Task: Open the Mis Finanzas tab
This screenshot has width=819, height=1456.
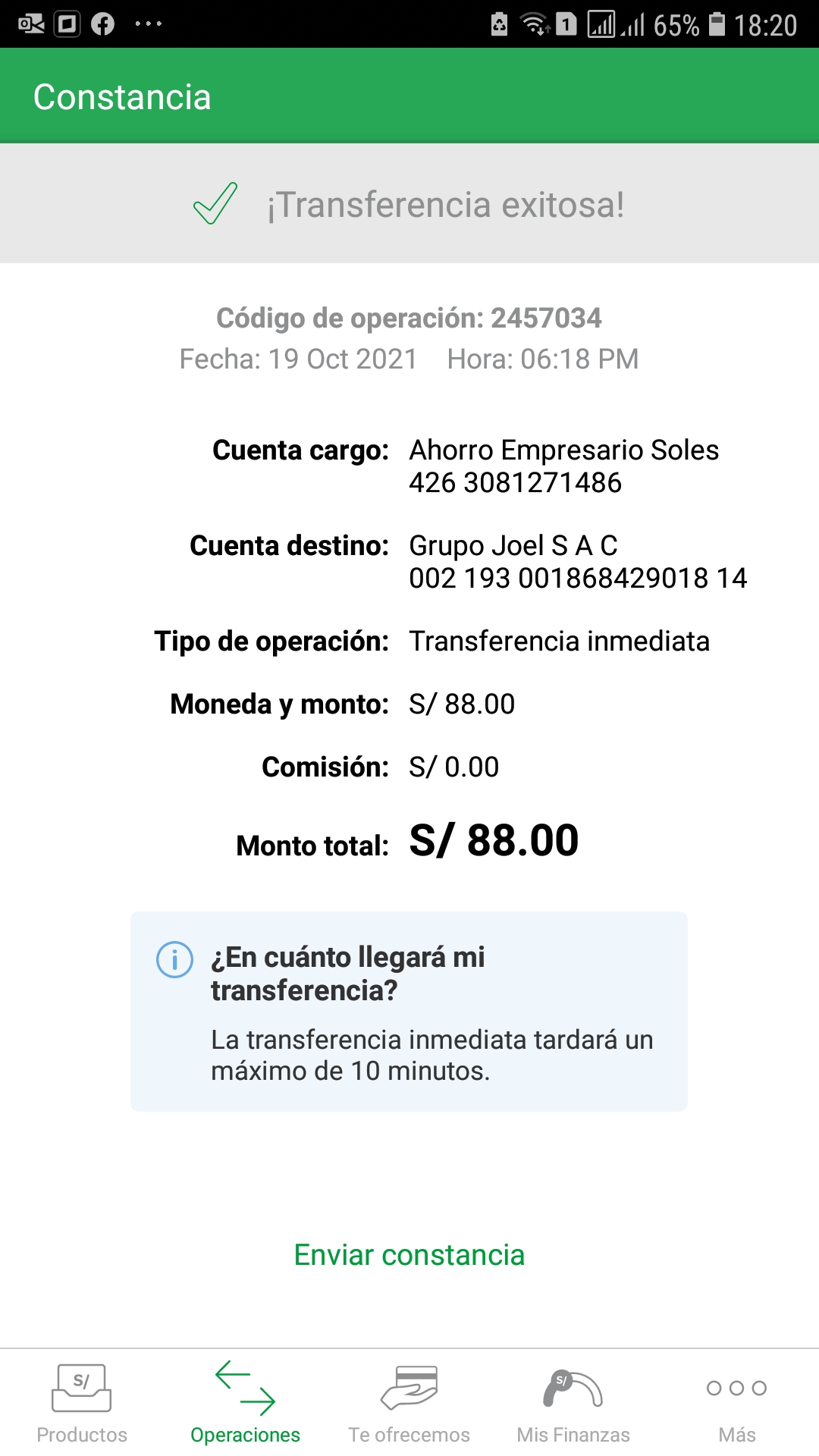Action: point(573,1403)
